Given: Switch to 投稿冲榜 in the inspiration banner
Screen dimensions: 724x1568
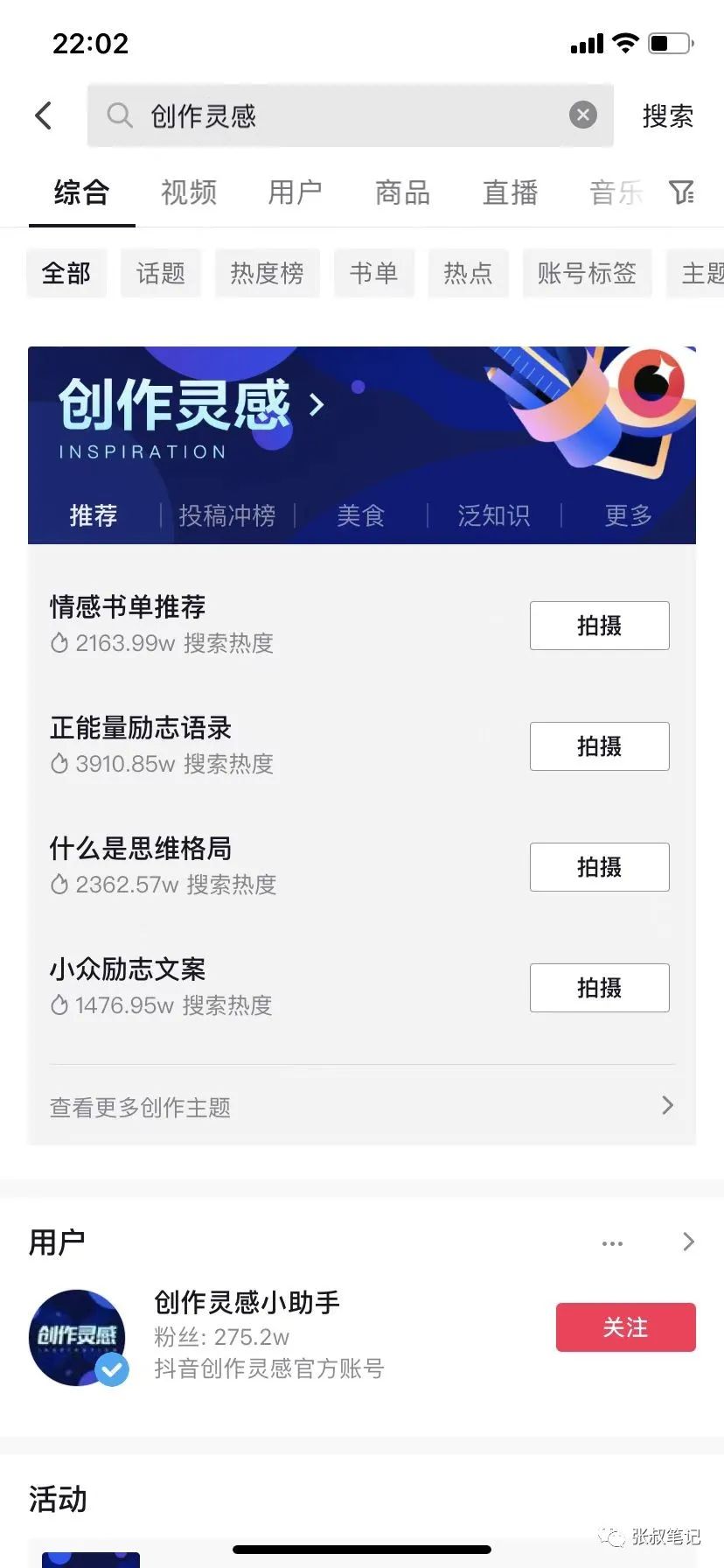Looking at the screenshot, I should coord(227,515).
